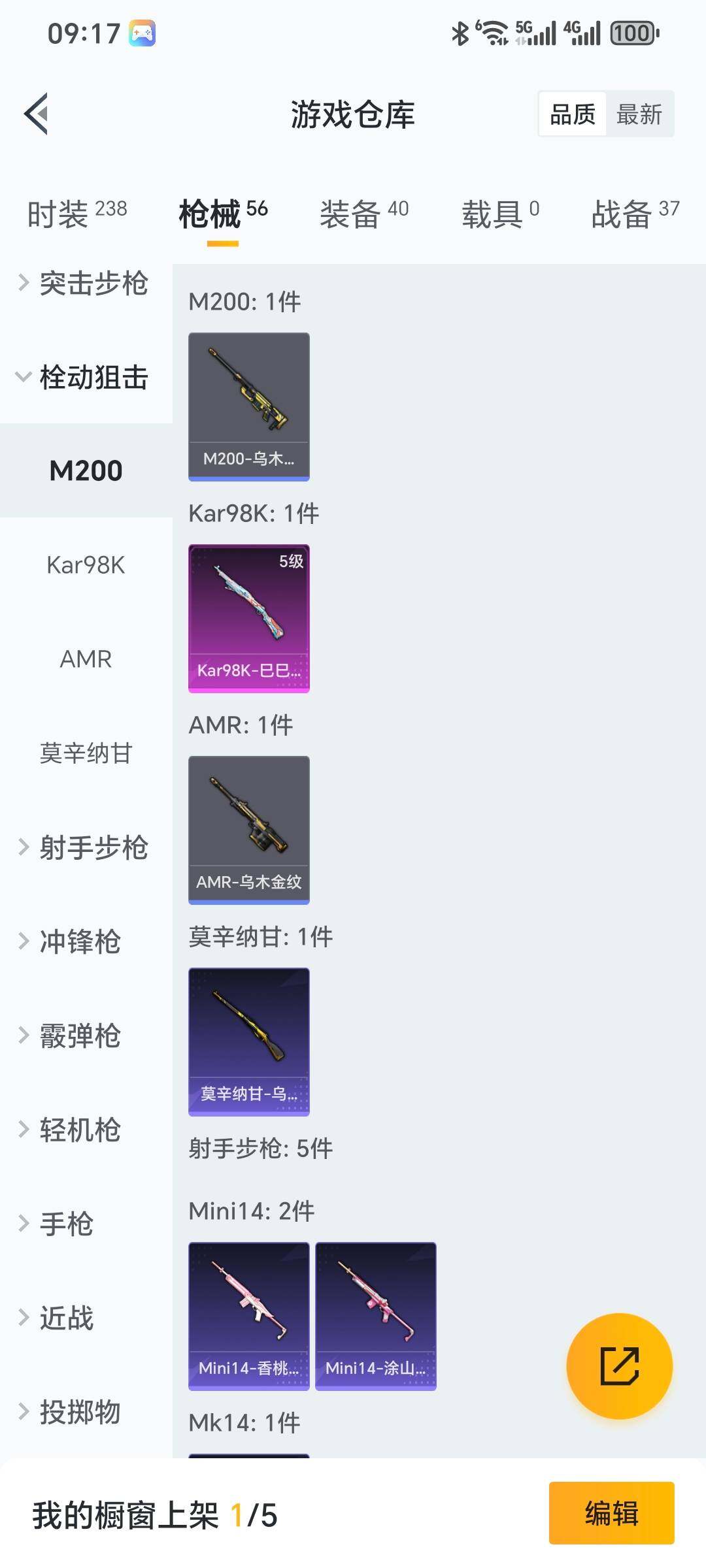Switch to the 装备 tab

363,213
